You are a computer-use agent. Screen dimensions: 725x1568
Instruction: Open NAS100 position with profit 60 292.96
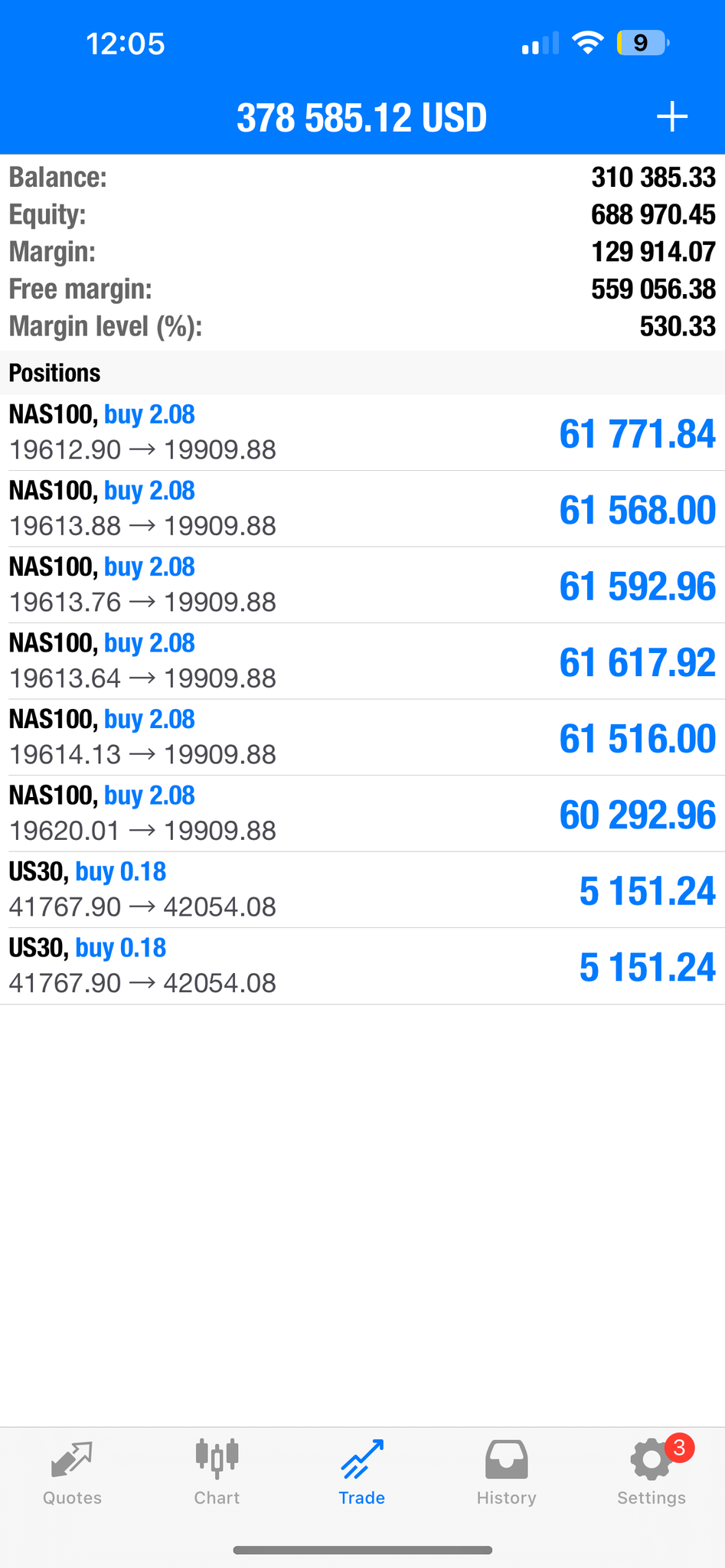click(362, 814)
